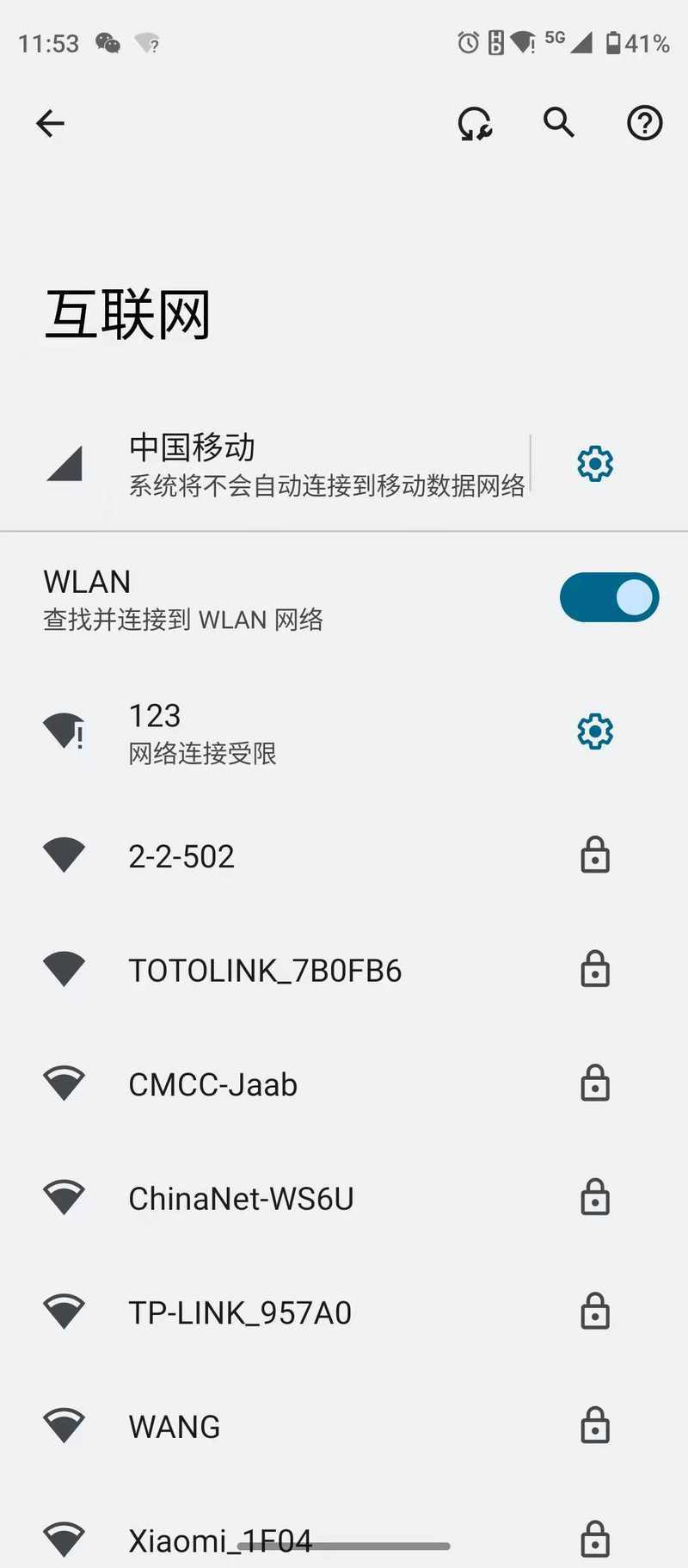Tap the reset connectivity icon

tap(474, 124)
